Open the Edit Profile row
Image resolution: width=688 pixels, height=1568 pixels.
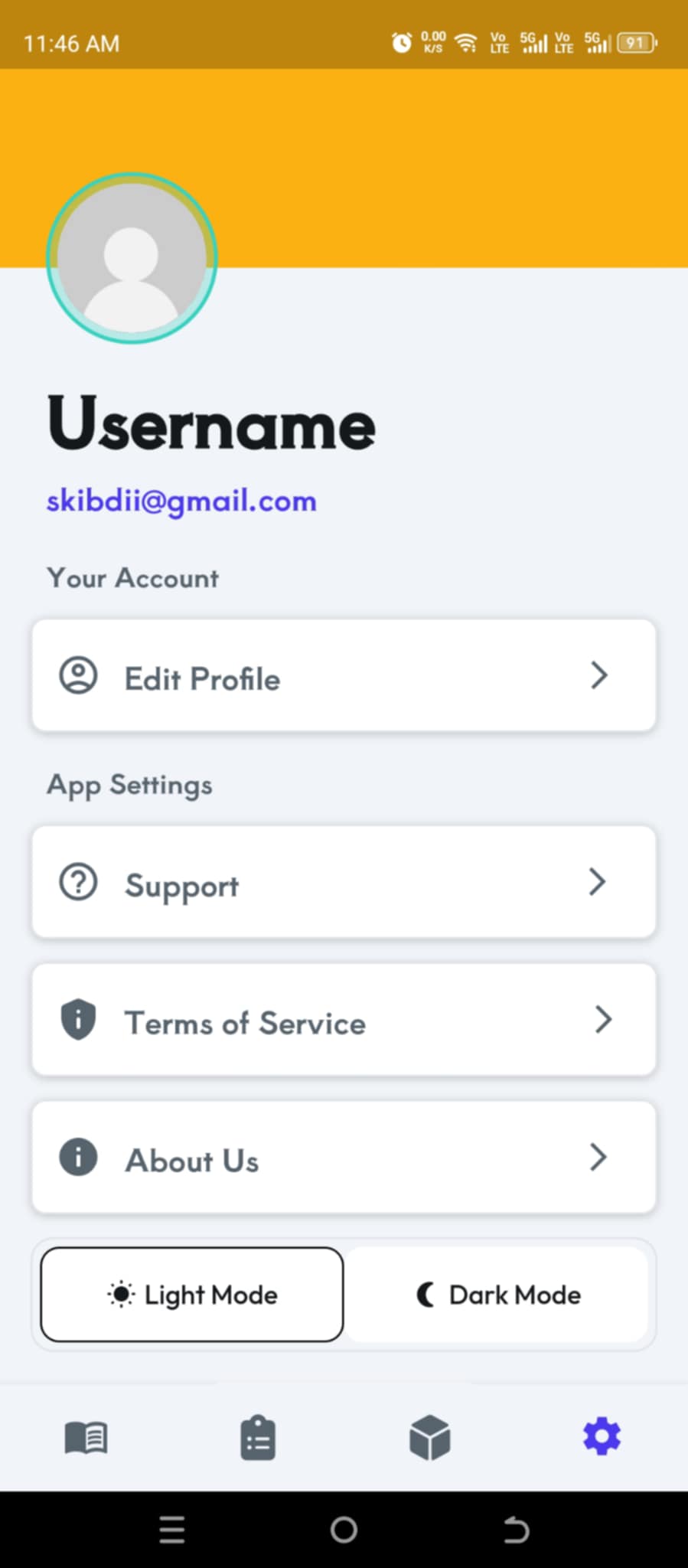pyautogui.click(x=344, y=675)
